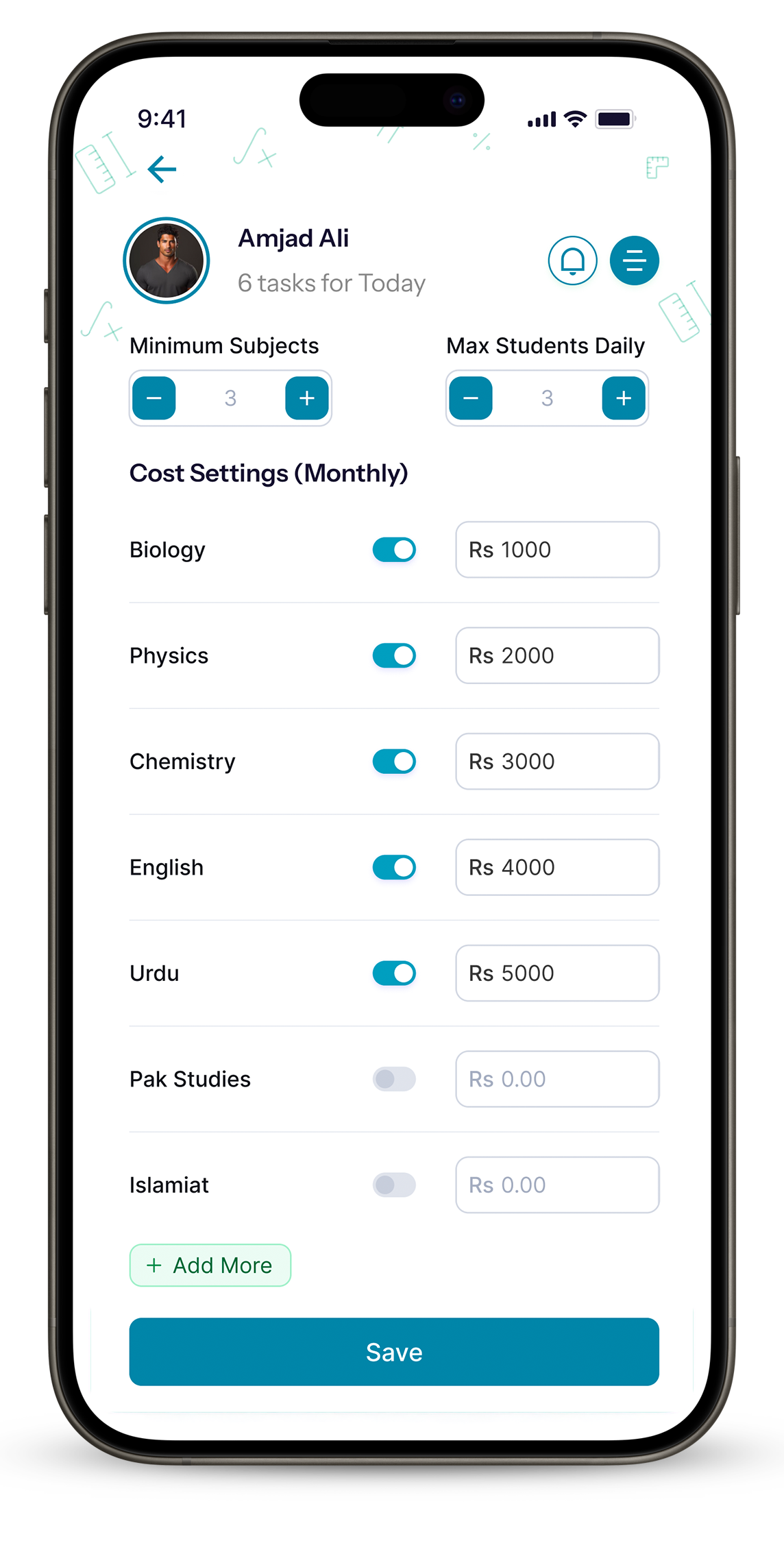This screenshot has height=1541, width=784.
Task: Disable the Urdu toggle
Action: 394,973
